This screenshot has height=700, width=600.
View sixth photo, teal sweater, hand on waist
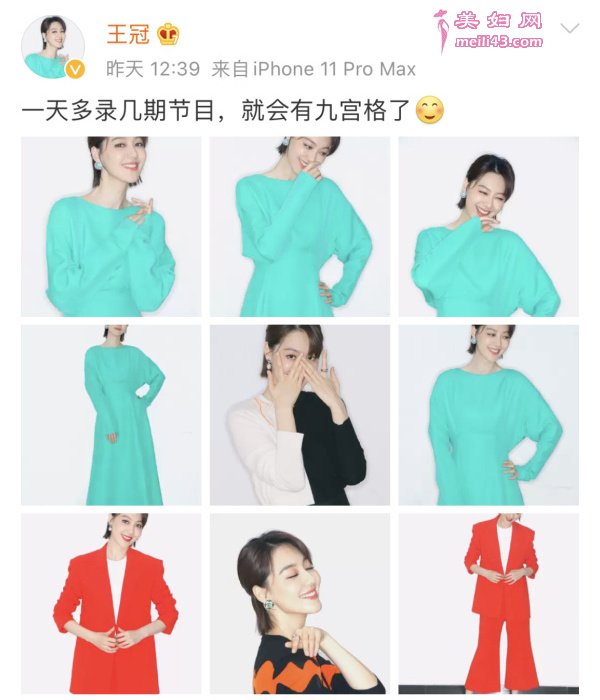click(x=488, y=414)
